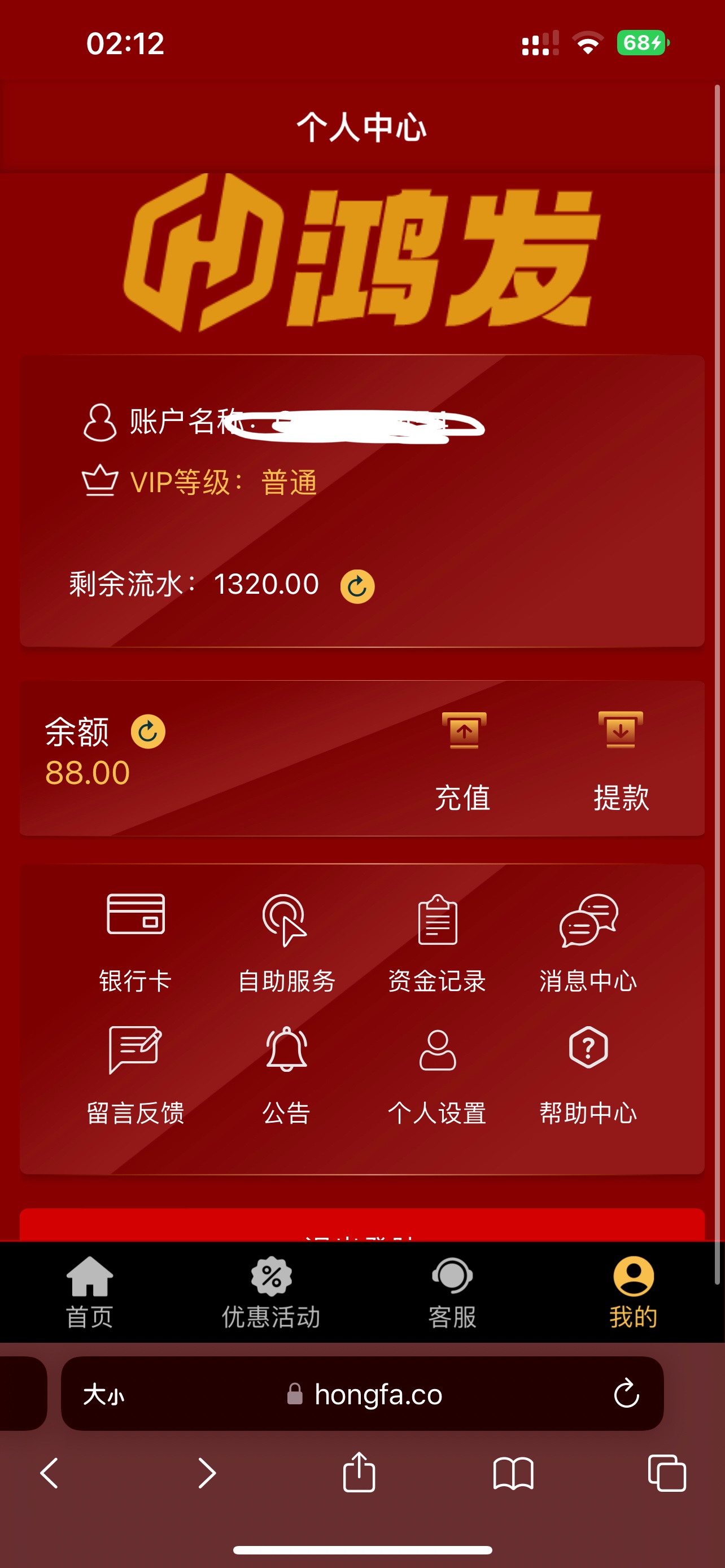Reload the page from the address bar
Image resolution: width=725 pixels, height=1568 pixels.
click(626, 1393)
